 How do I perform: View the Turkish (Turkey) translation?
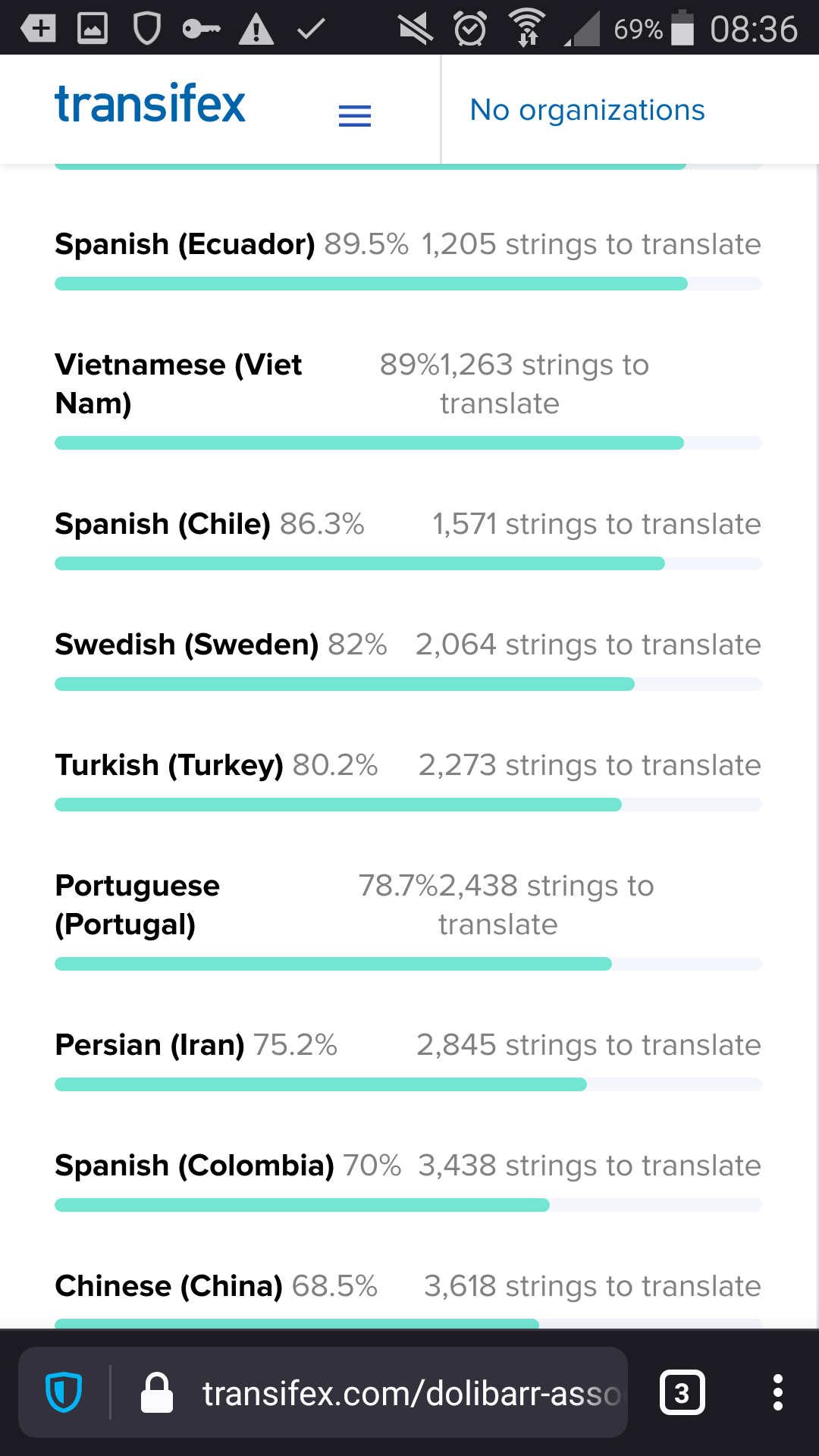pyautogui.click(x=408, y=780)
